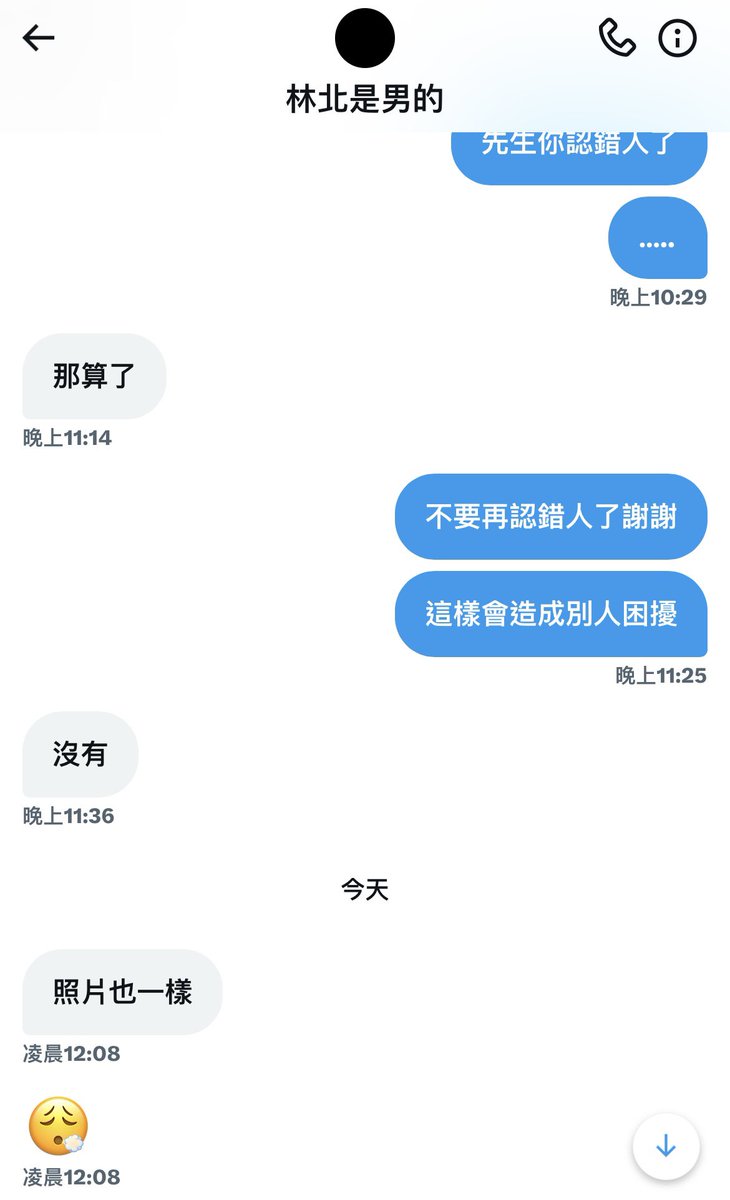Click the circled i information icon
730x1200 pixels.
click(678, 38)
